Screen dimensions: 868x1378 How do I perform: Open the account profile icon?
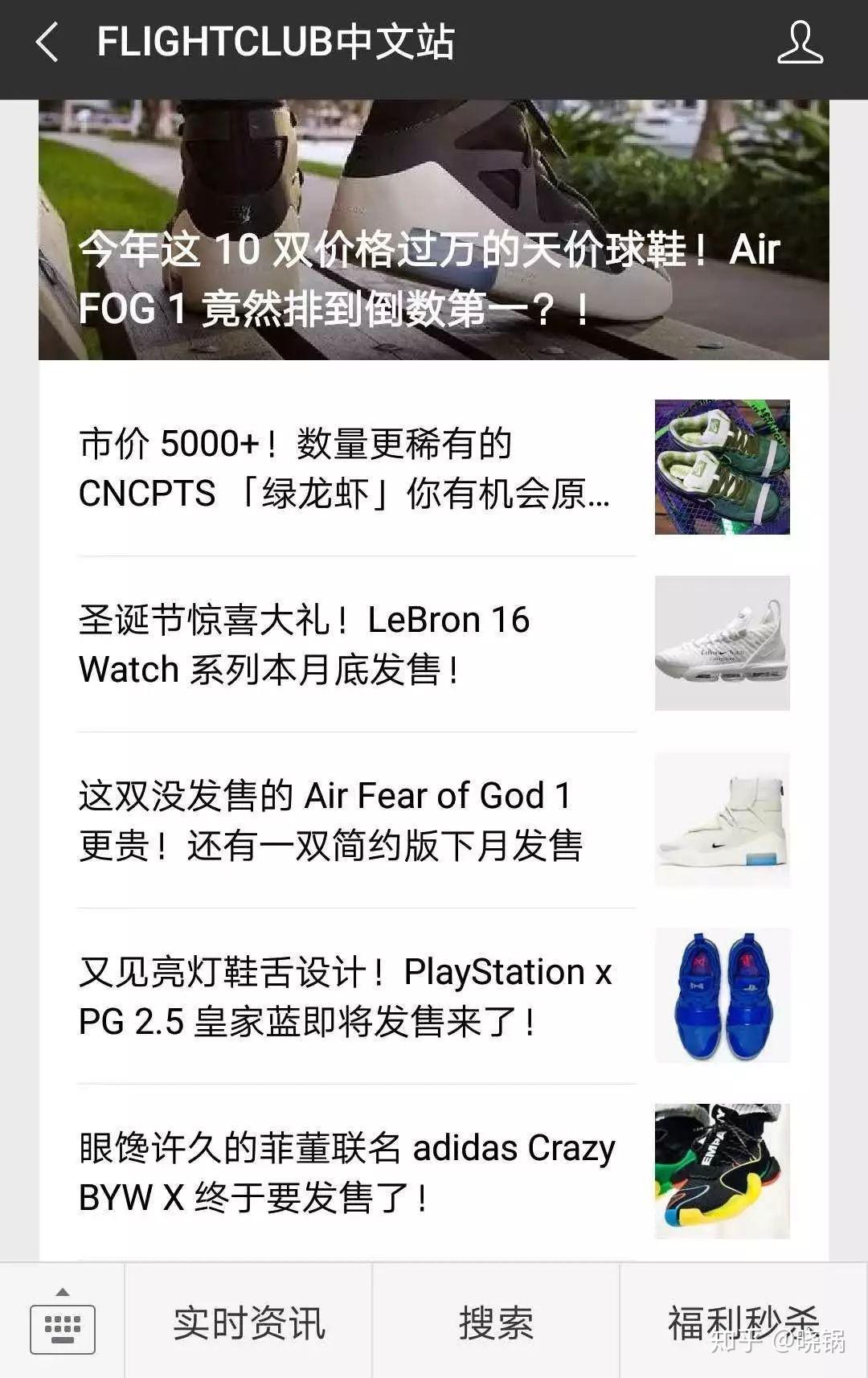800,43
